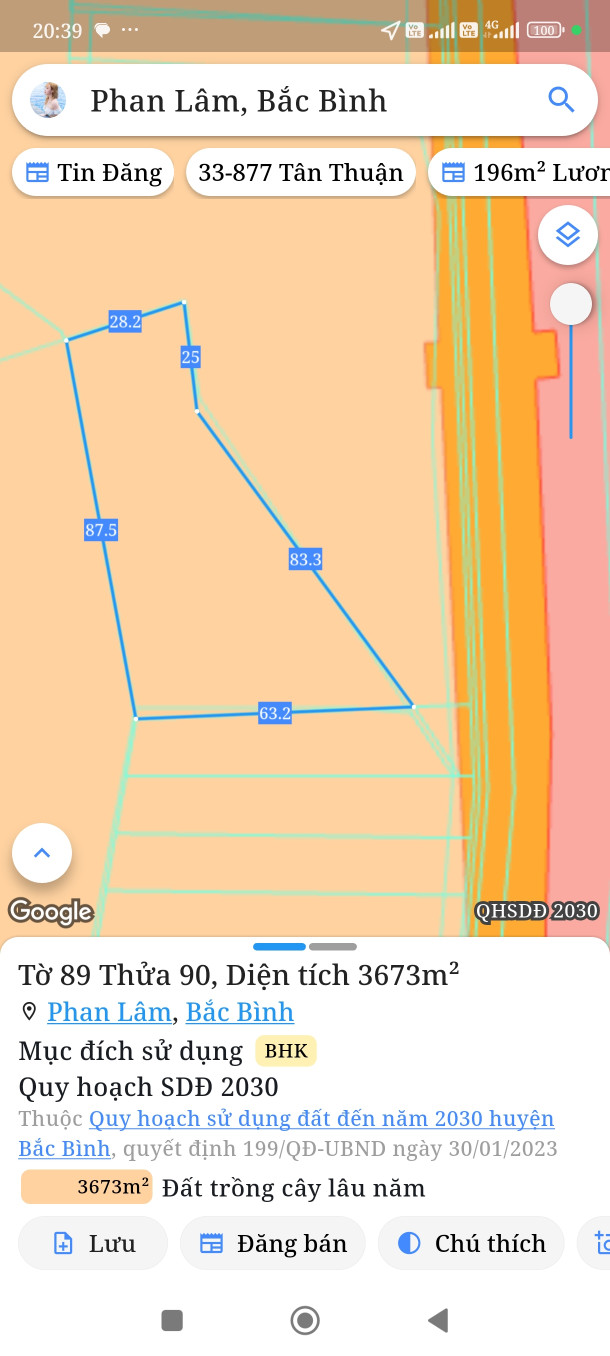Select the Tin Đăng chip
The height and width of the screenshot is (1356, 610).
[93, 173]
